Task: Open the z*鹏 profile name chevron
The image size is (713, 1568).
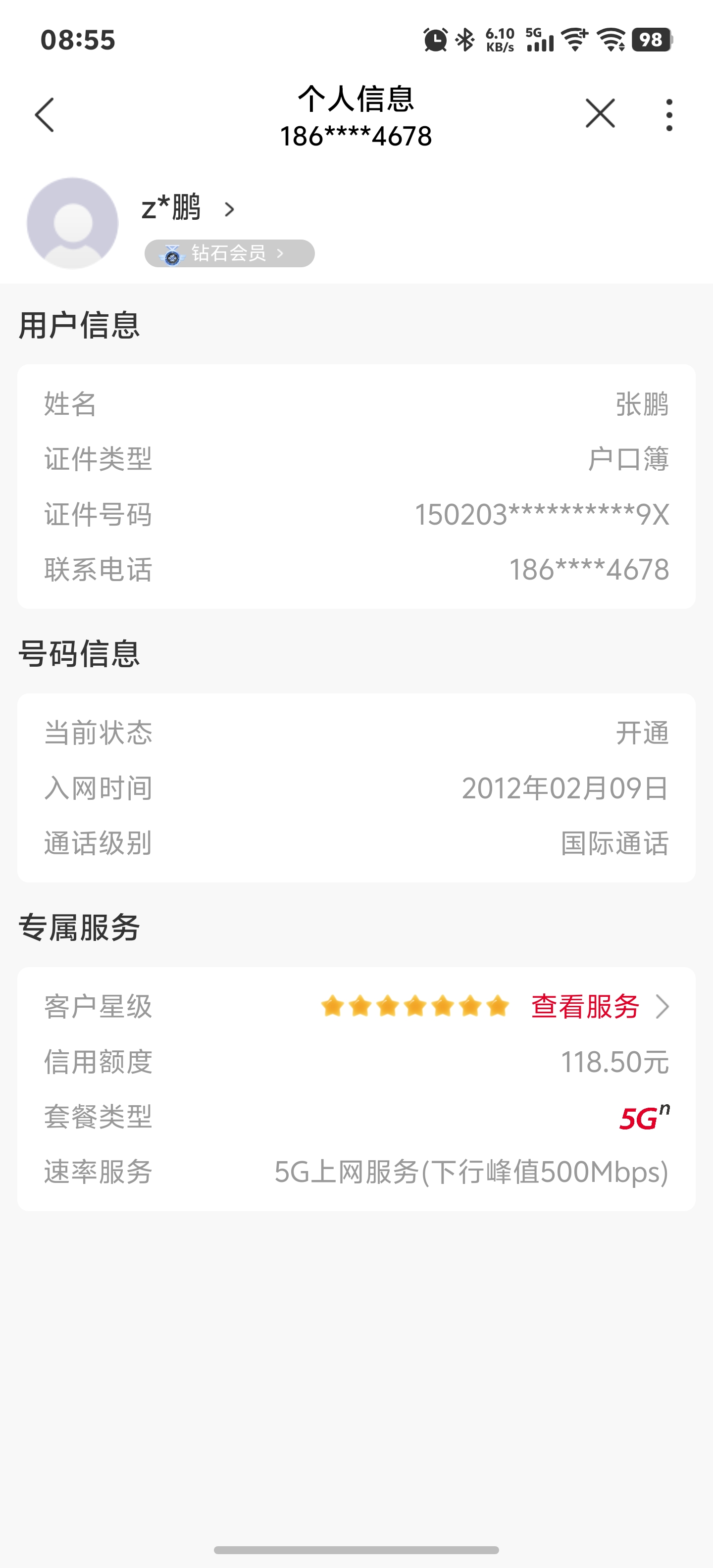Action: 229,209
